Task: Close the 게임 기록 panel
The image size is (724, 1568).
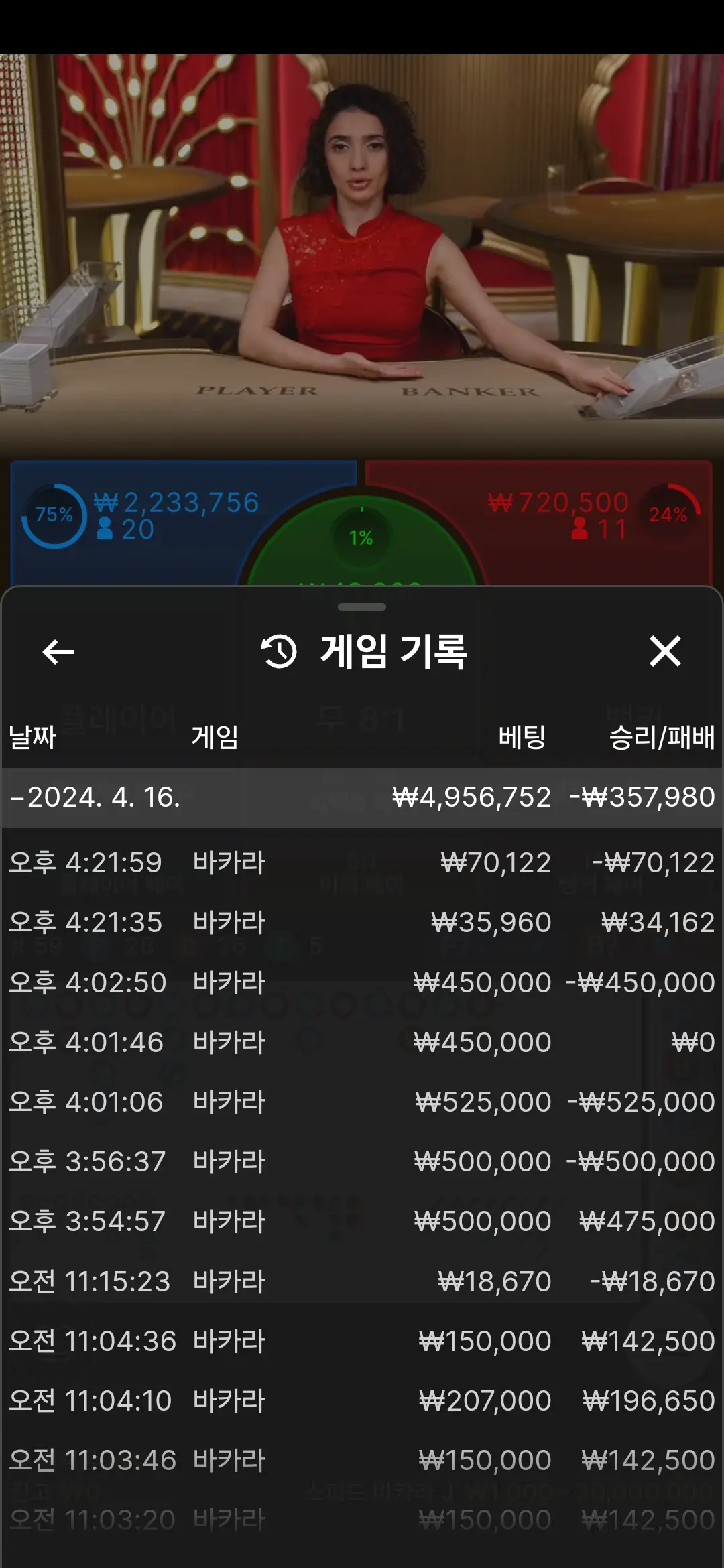Action: (x=665, y=651)
